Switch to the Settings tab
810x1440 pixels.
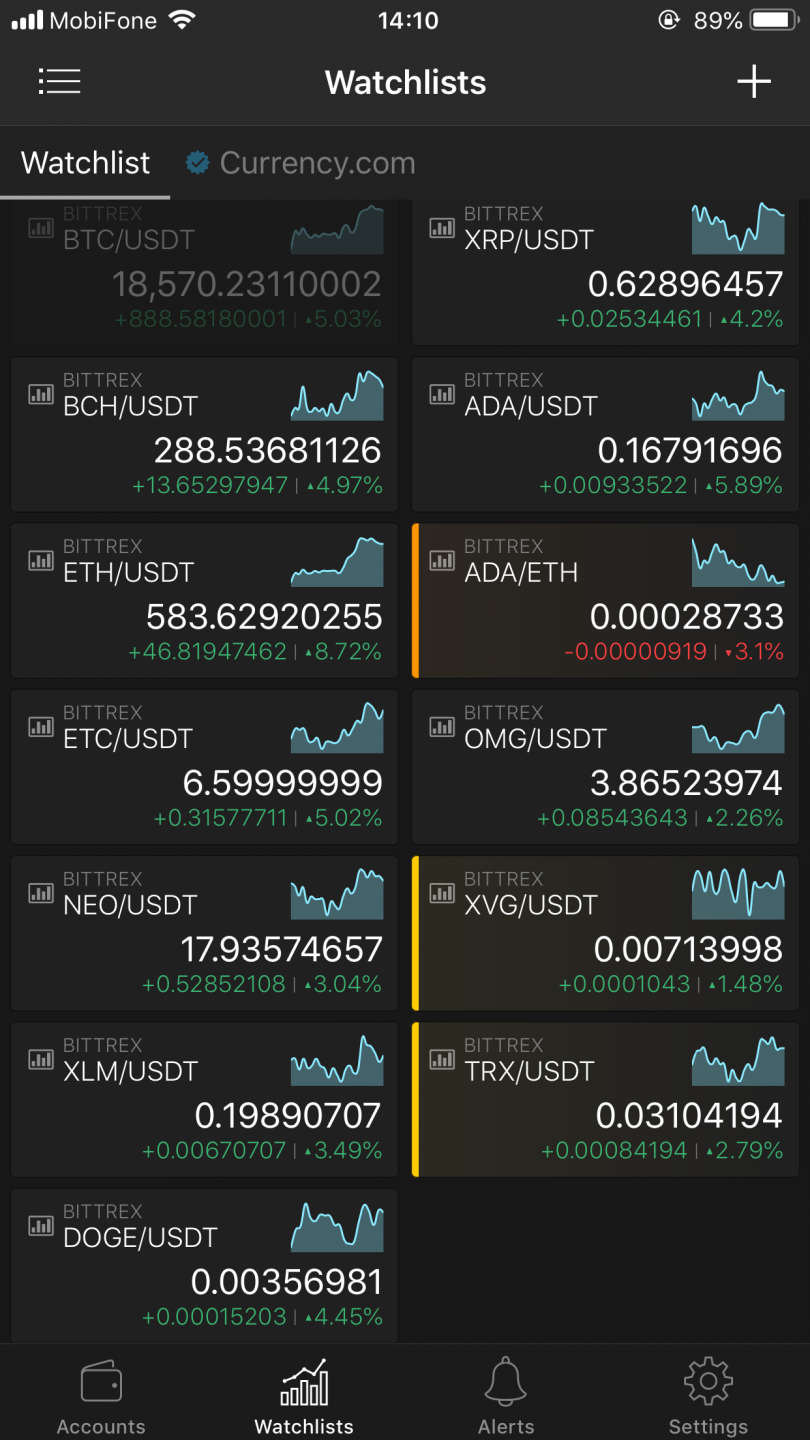[x=708, y=1395]
